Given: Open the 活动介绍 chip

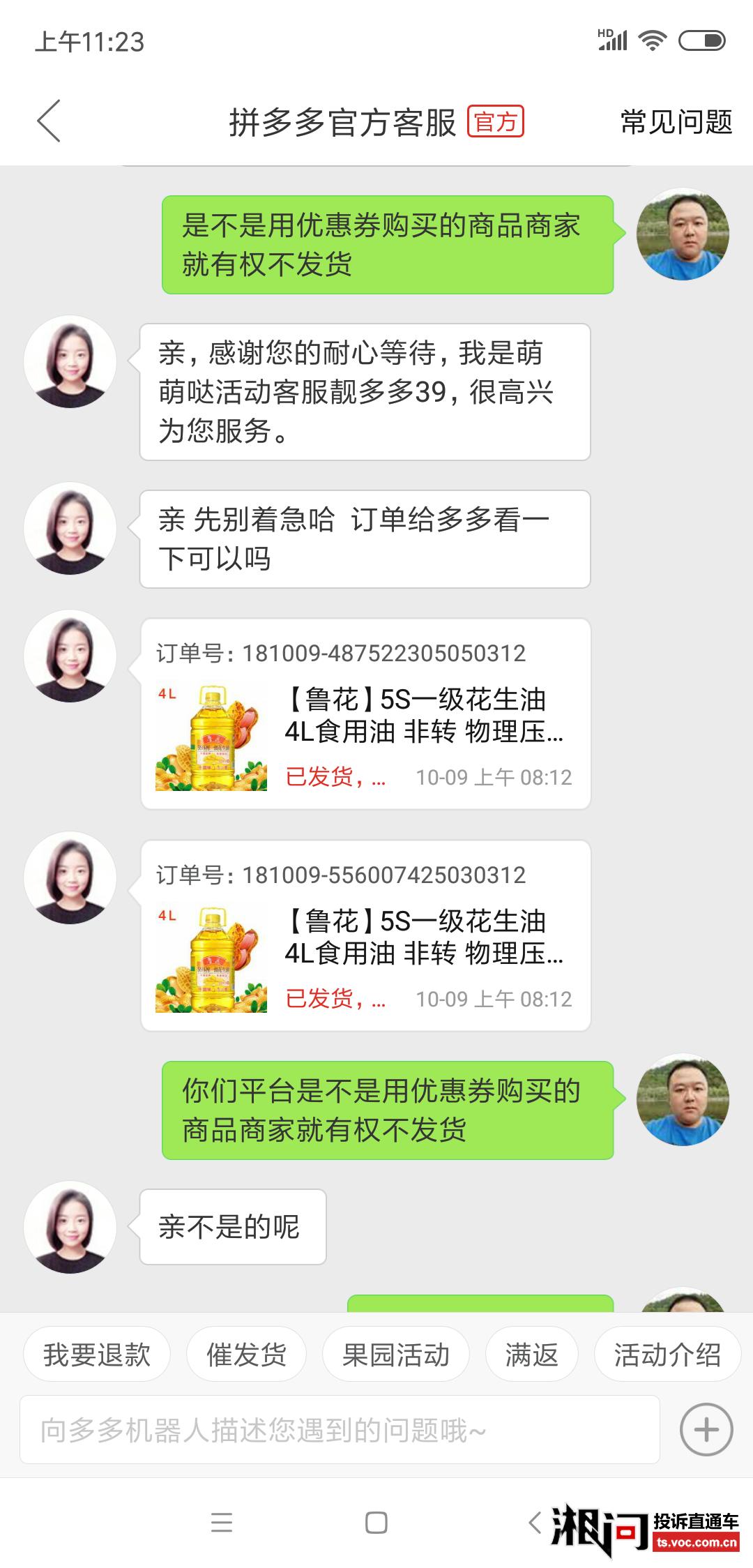Looking at the screenshot, I should click(667, 1355).
